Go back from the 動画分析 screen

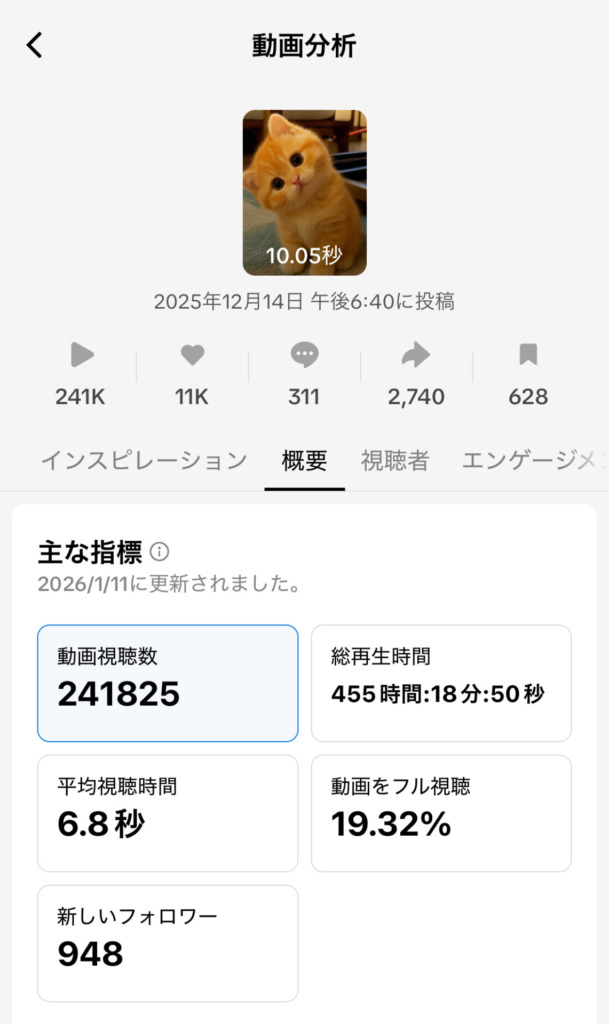click(x=35, y=45)
